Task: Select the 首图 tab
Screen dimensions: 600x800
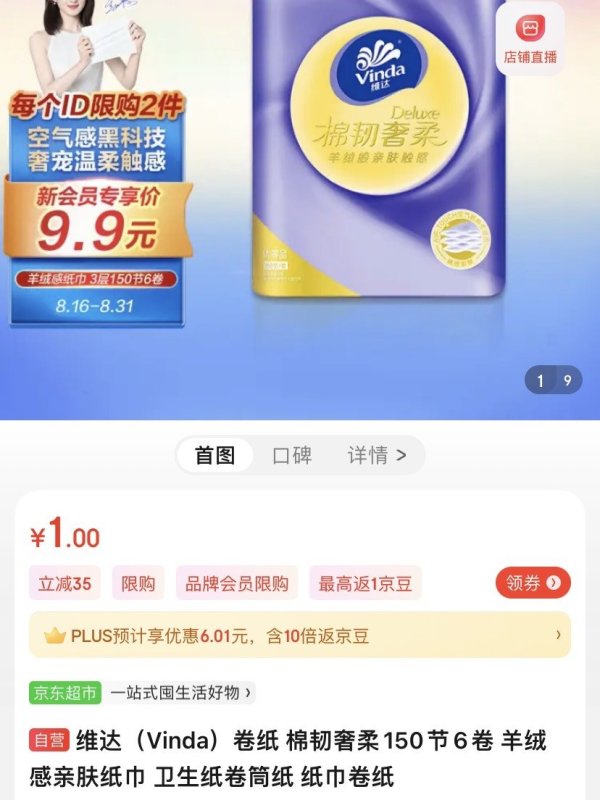Action: click(x=215, y=456)
